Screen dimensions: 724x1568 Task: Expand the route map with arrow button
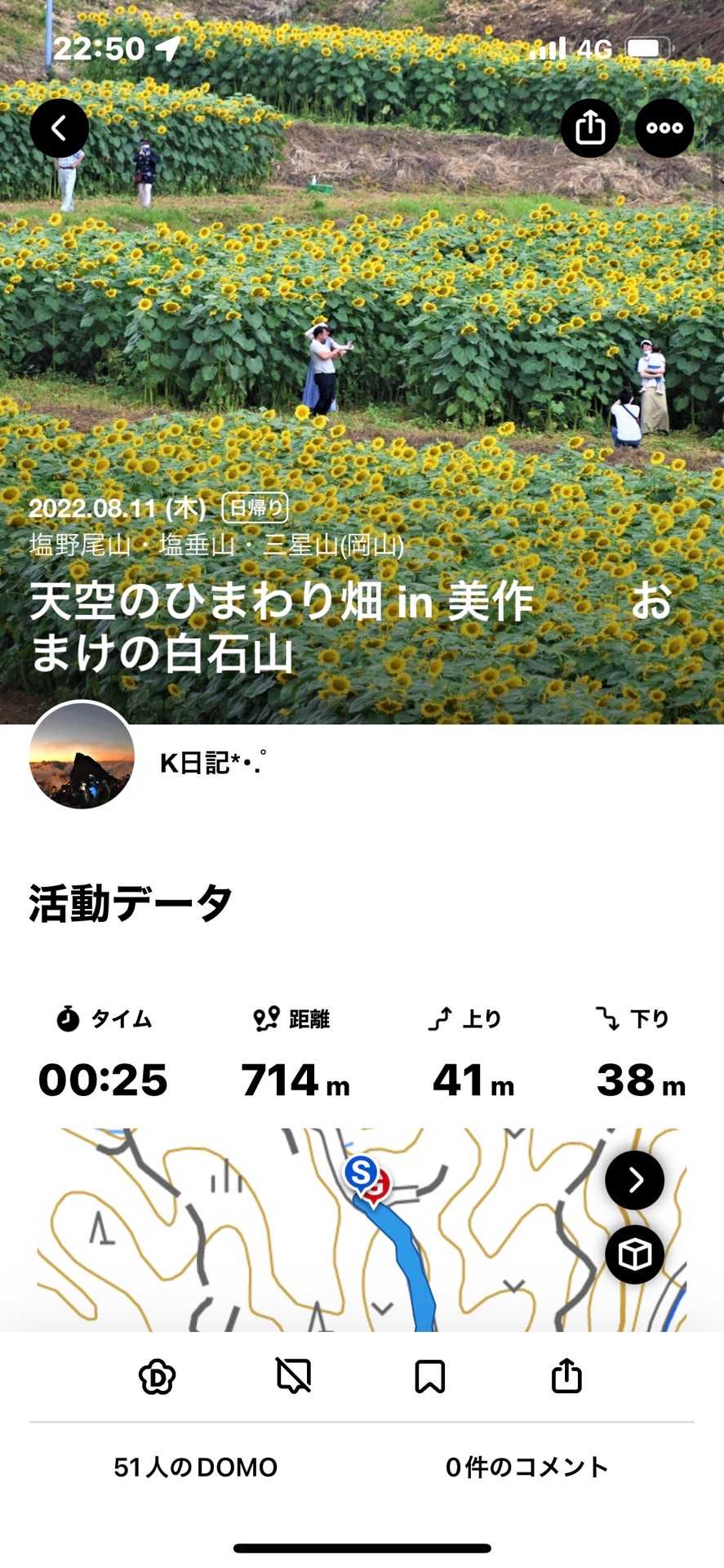[x=634, y=1180]
